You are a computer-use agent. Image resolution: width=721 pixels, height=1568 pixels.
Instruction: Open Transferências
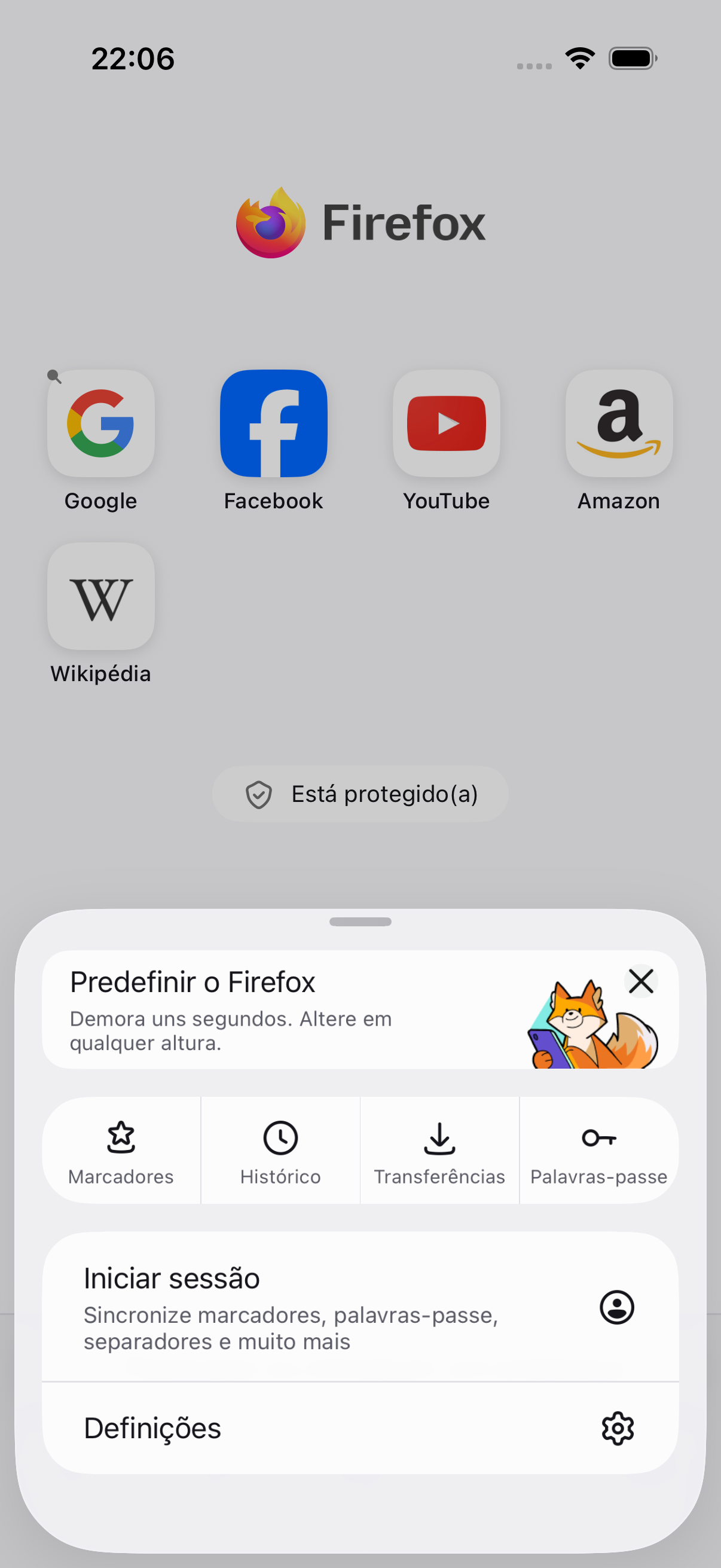tap(439, 1150)
